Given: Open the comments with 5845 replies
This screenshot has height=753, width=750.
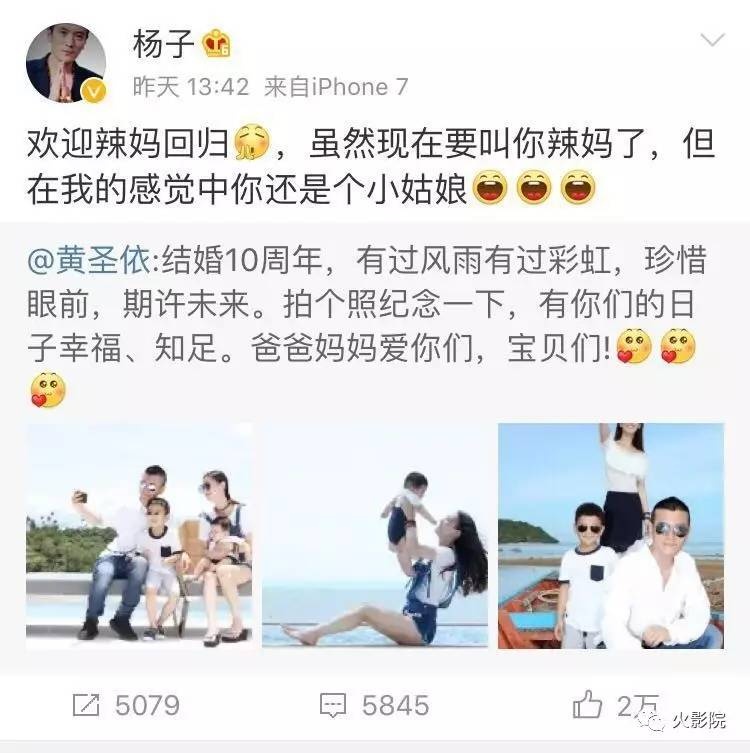Looking at the screenshot, I should [374, 705].
